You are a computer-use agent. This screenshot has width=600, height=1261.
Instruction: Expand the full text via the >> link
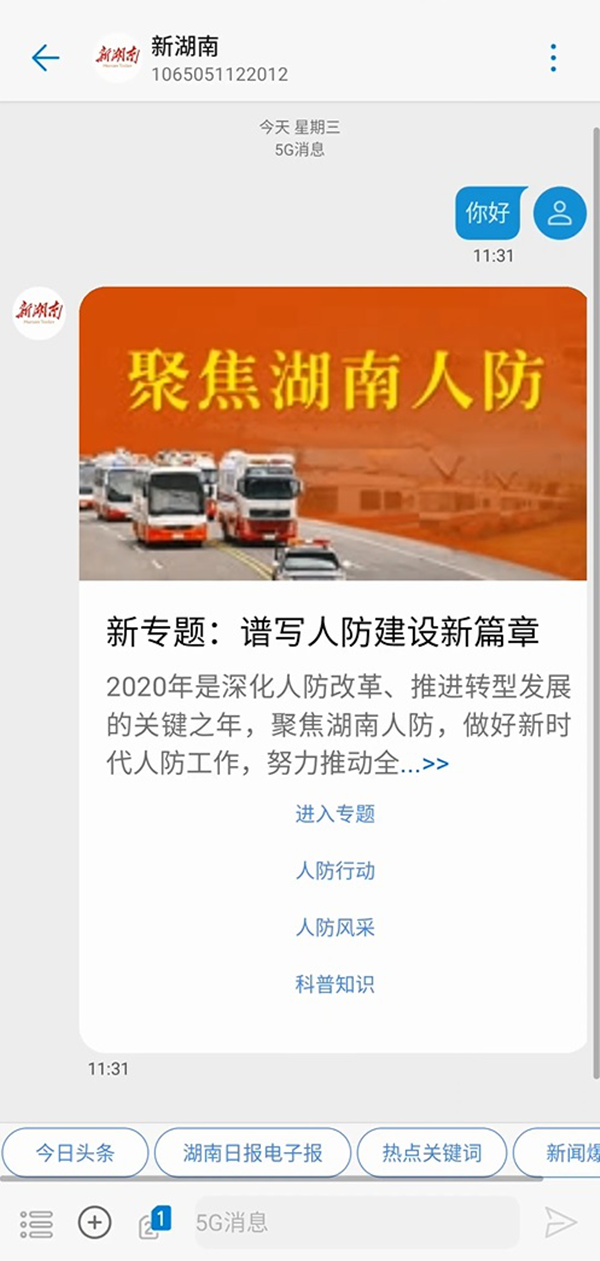click(x=435, y=765)
